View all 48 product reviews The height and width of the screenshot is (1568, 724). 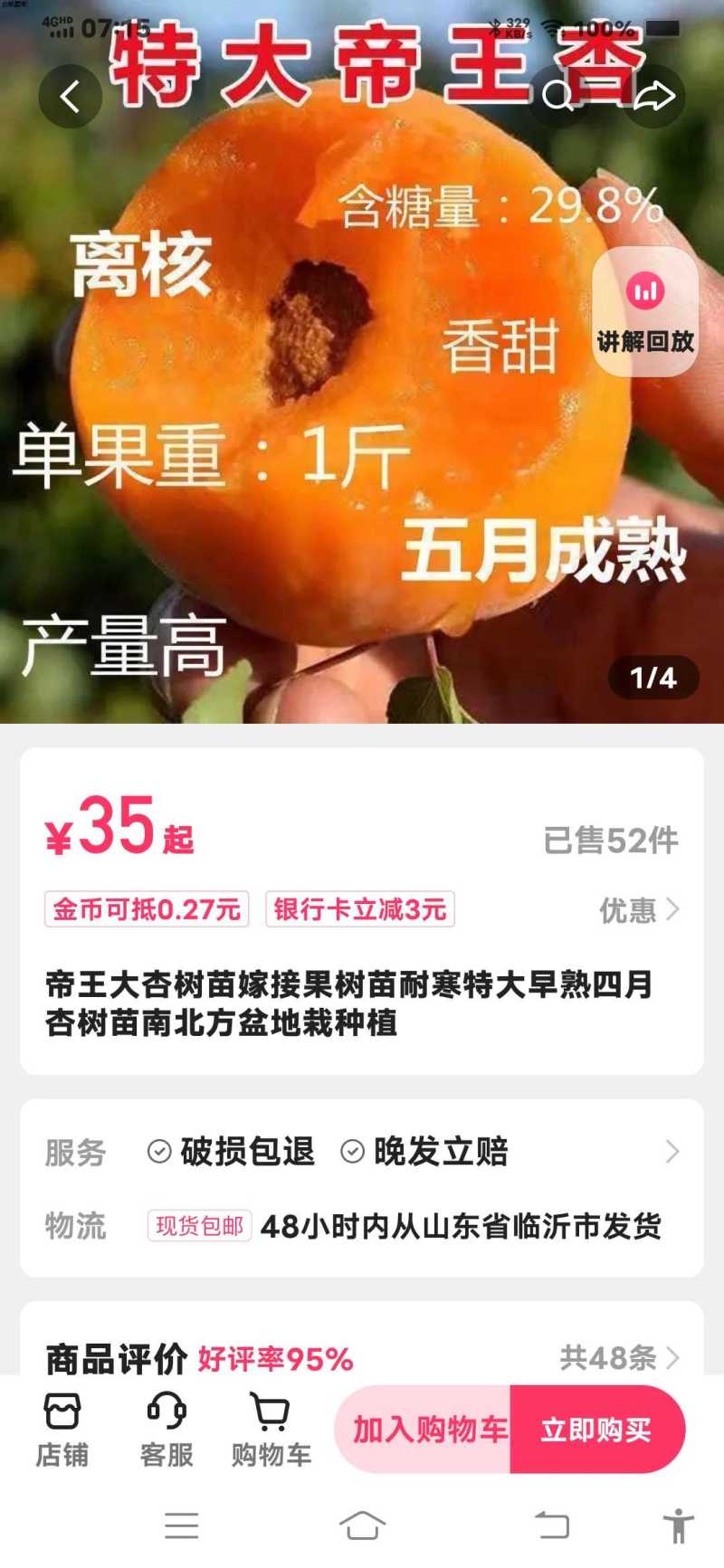[619, 1357]
